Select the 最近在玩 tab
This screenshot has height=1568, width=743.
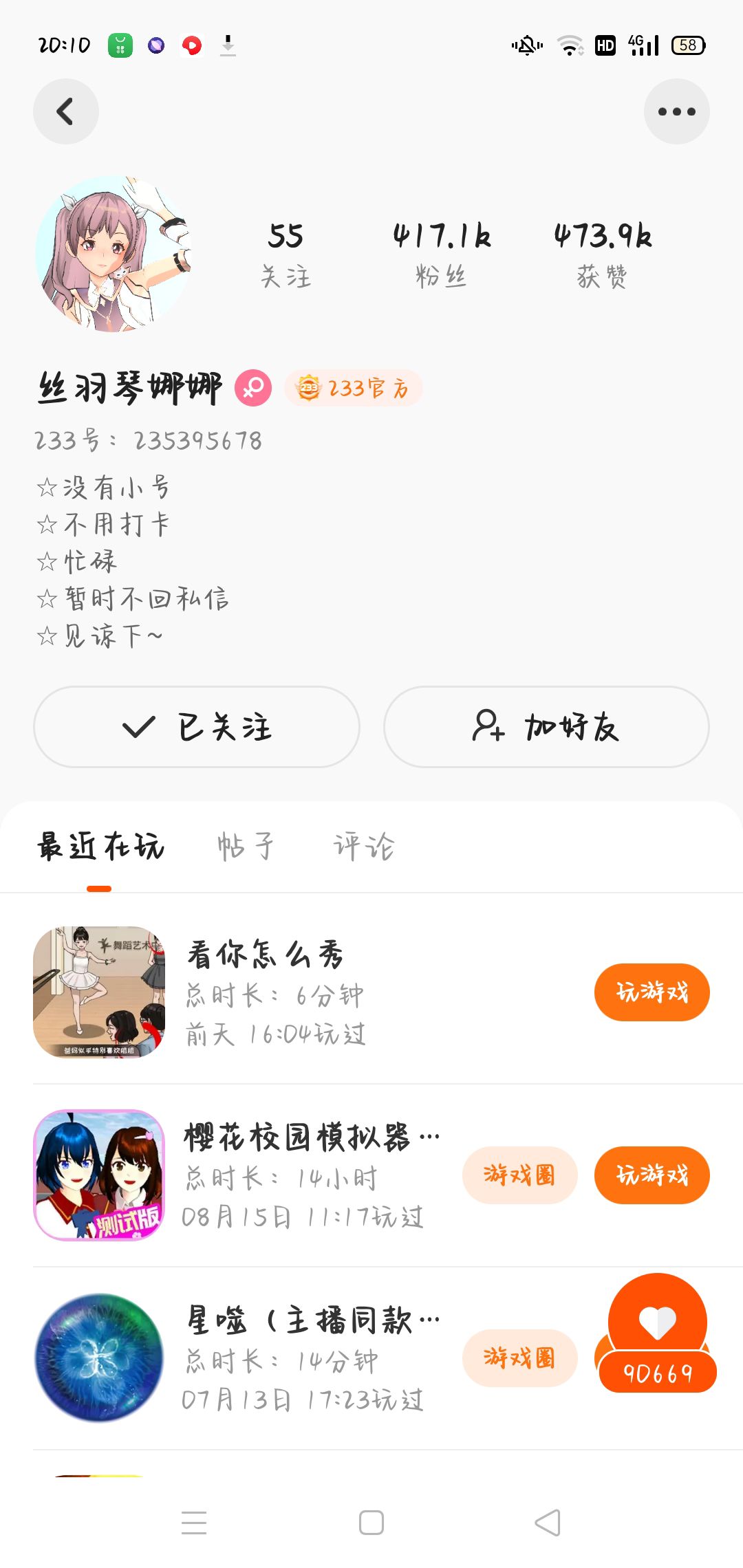click(100, 846)
